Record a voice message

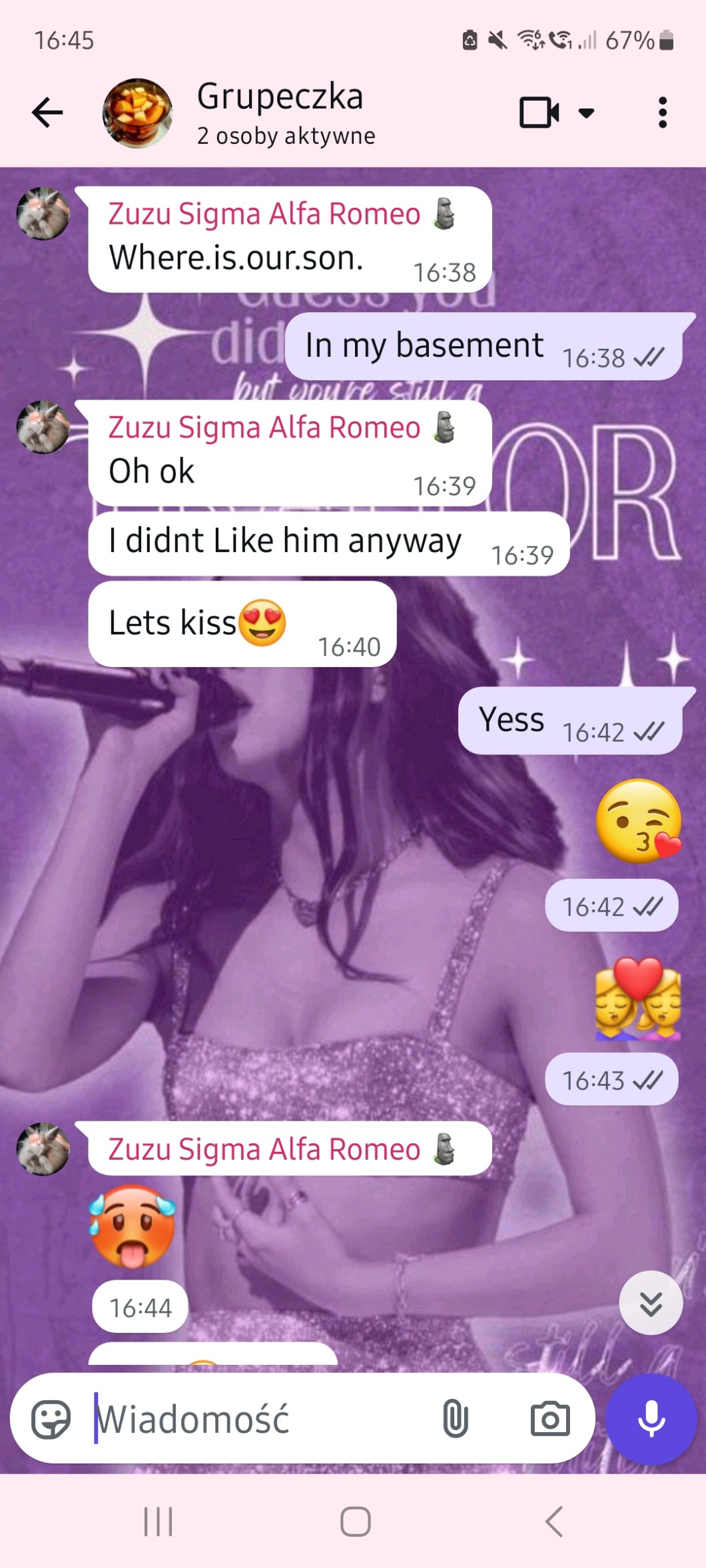(x=651, y=1419)
